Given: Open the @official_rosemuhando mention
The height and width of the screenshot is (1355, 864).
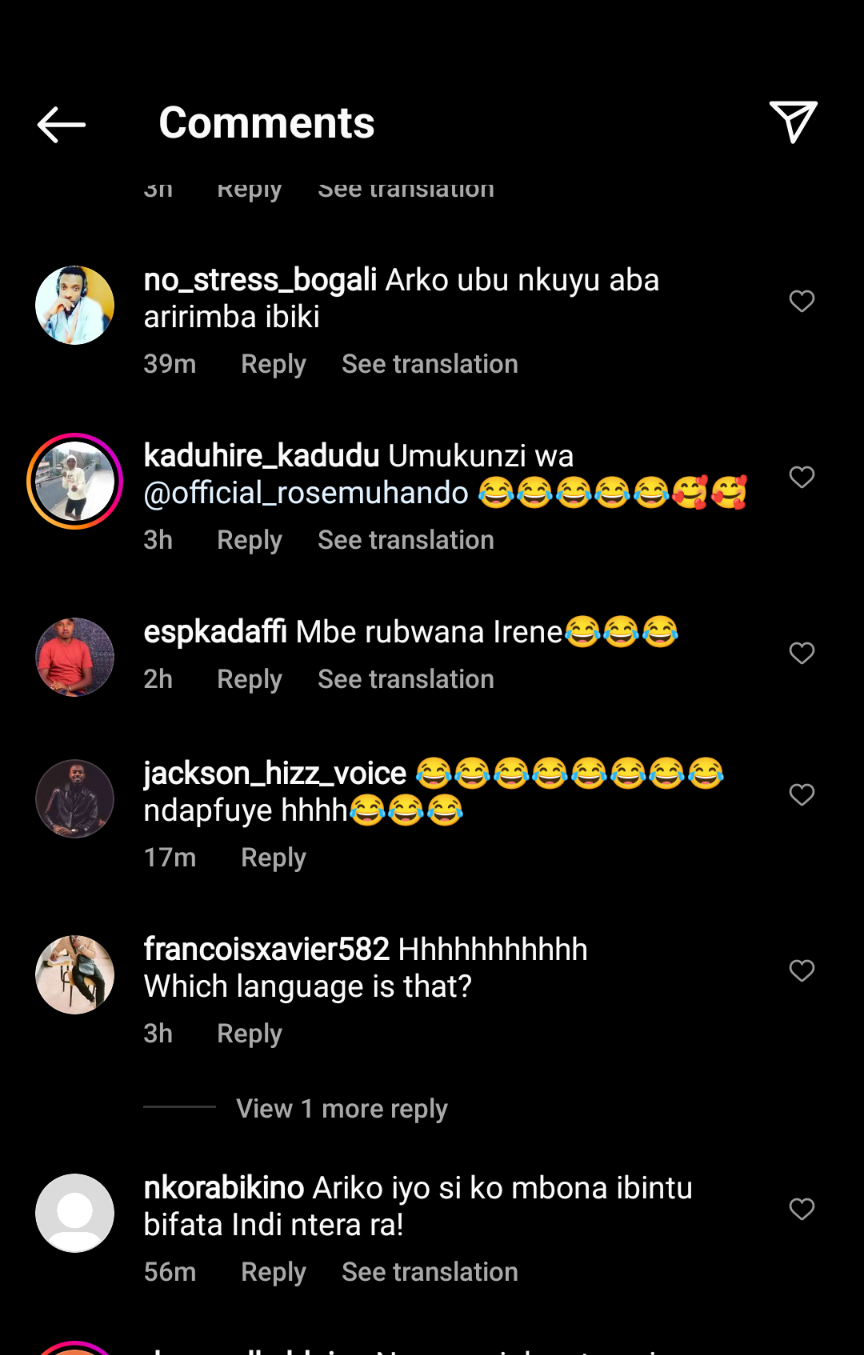Looking at the screenshot, I should [x=306, y=493].
